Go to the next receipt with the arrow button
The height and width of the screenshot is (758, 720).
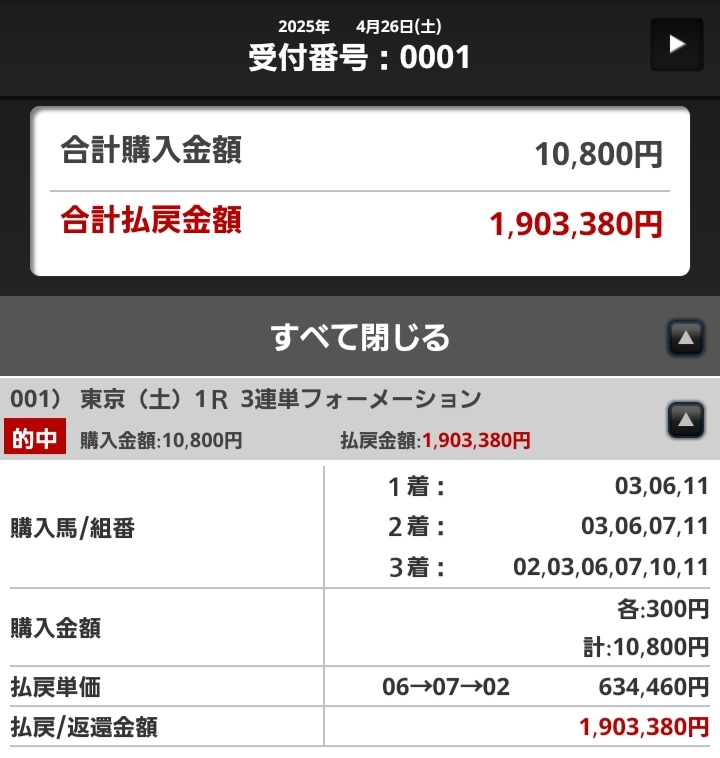[677, 44]
